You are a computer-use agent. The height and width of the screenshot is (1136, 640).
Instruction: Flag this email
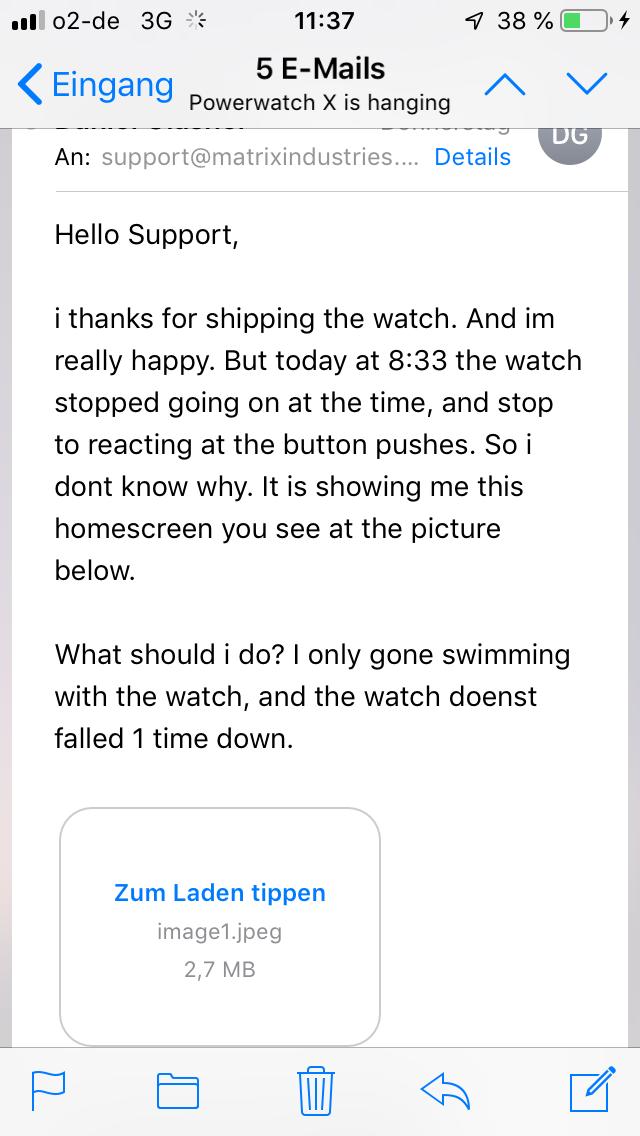click(49, 1091)
